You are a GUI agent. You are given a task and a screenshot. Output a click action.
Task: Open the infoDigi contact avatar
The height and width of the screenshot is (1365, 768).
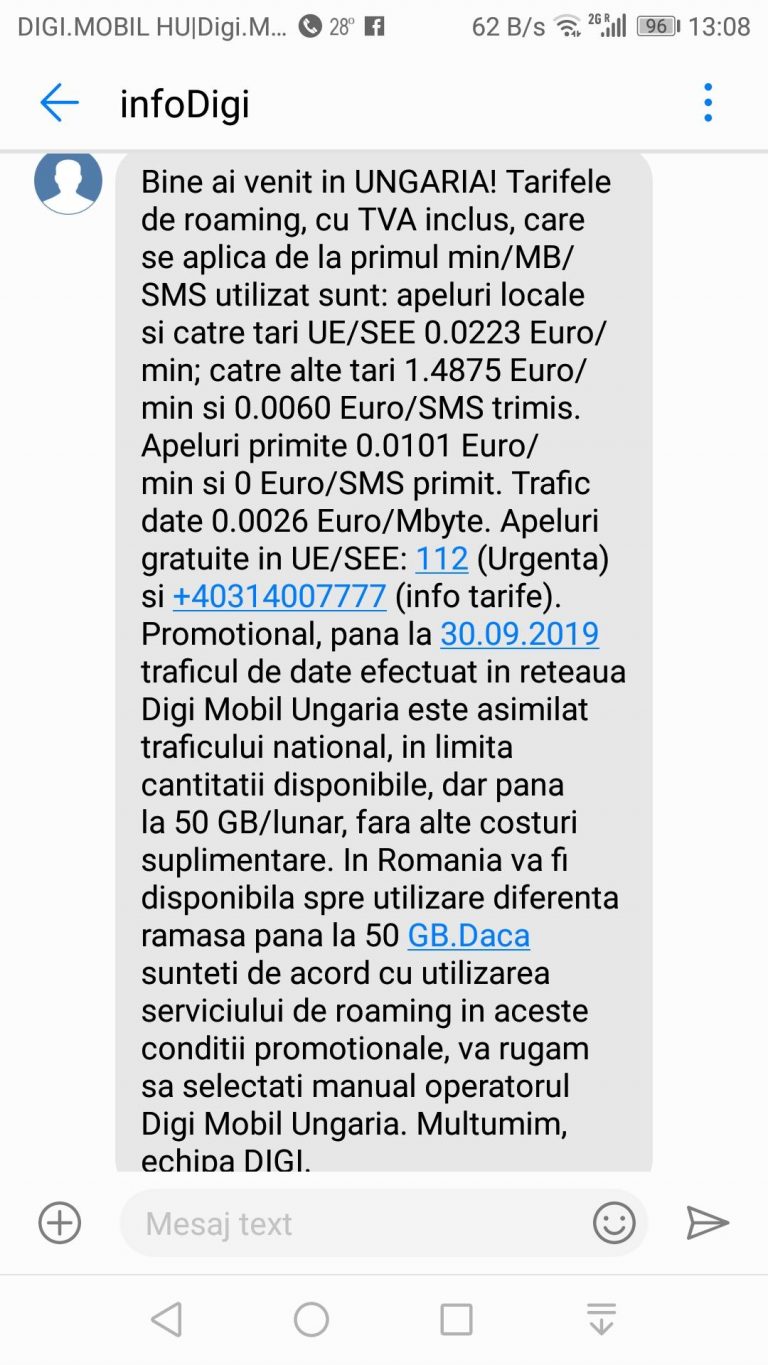[68, 181]
